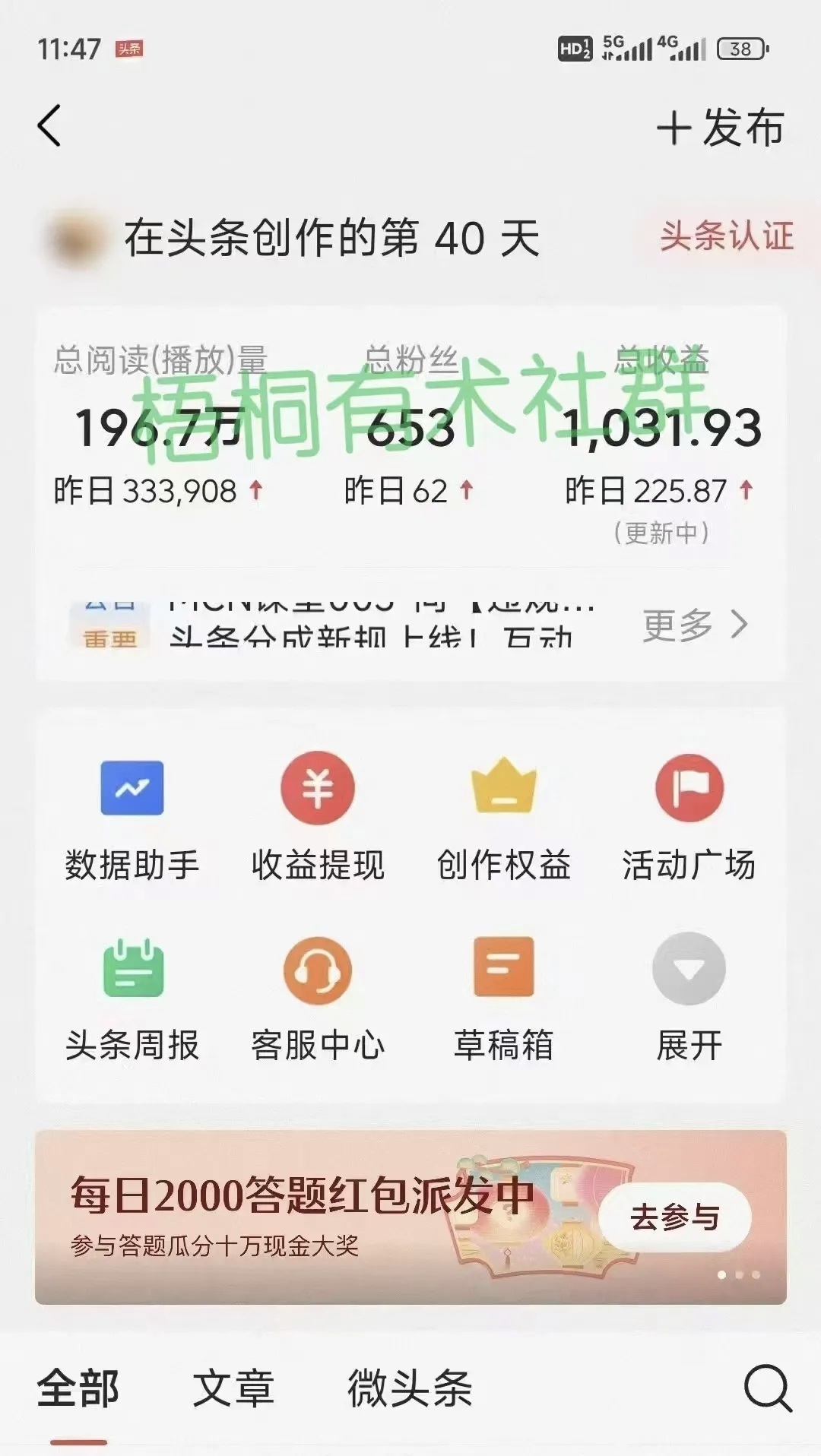Switch to the 微头条 tab
Viewport: 821px width, 1456px height.
point(410,1389)
